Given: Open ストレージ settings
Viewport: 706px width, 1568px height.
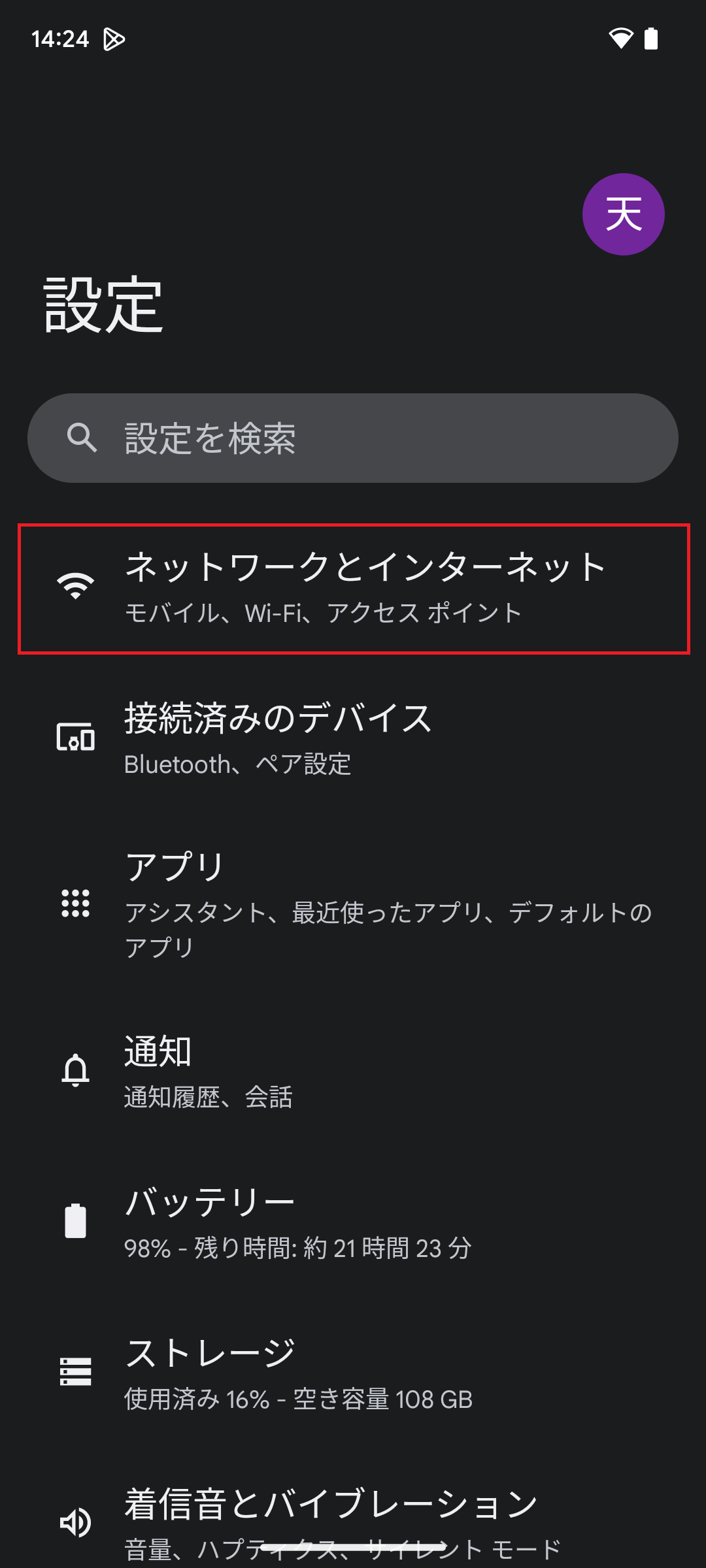Looking at the screenshot, I should [x=353, y=1372].
